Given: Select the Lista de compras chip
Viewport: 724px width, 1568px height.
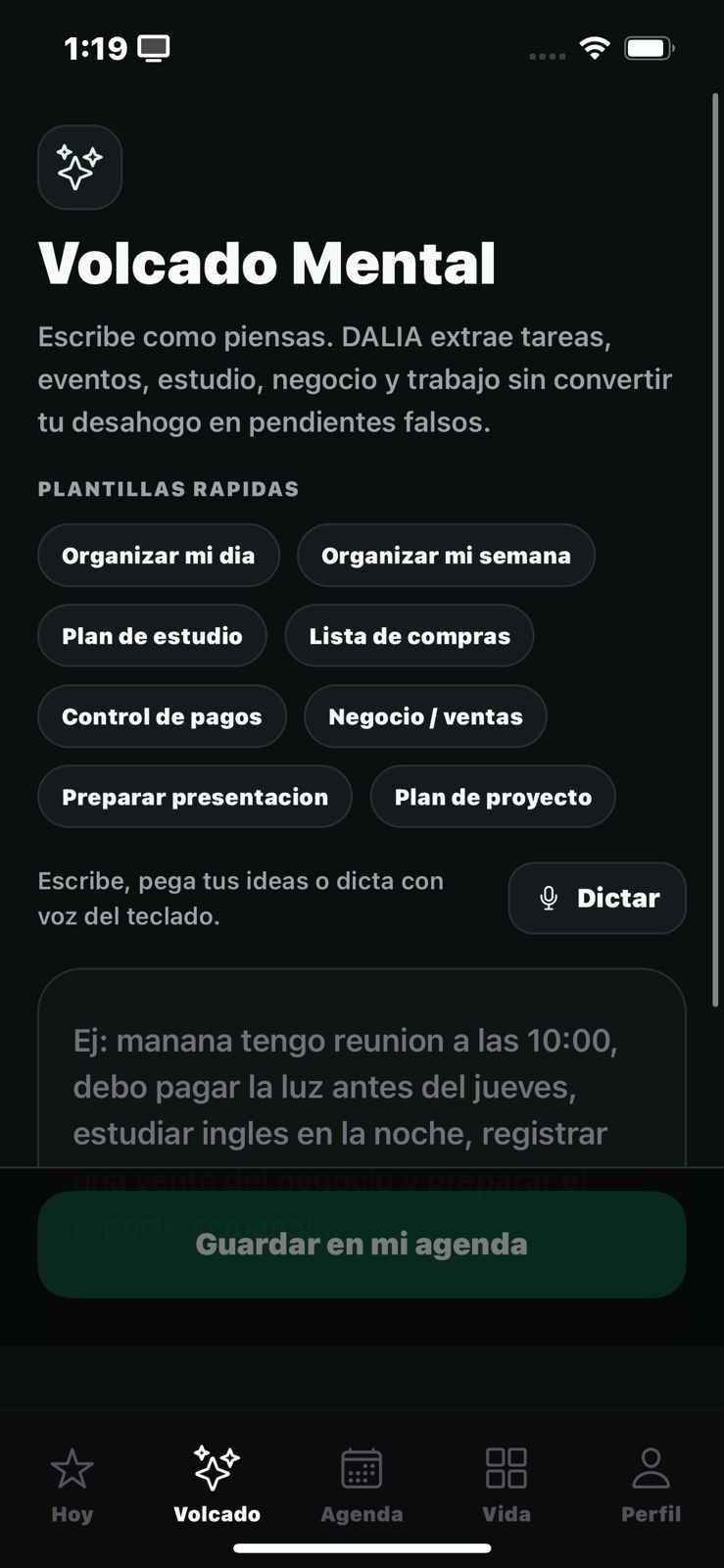Looking at the screenshot, I should click(410, 636).
